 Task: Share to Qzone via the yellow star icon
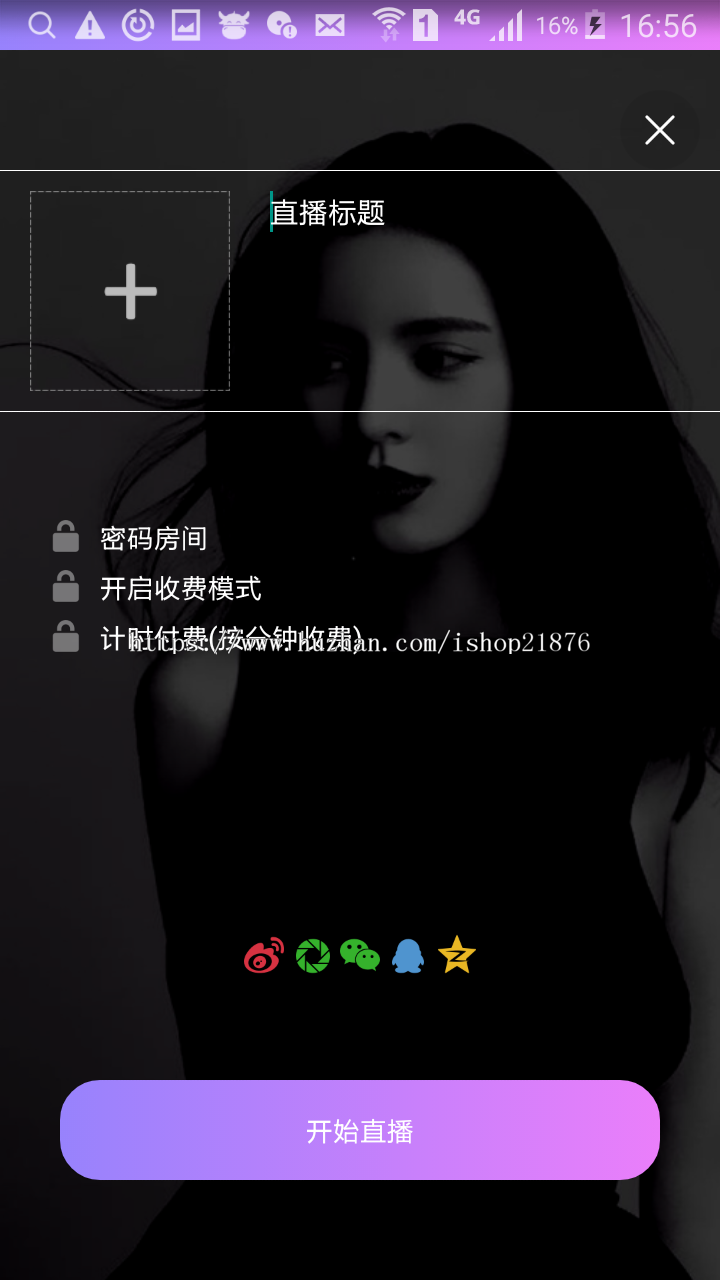pyautogui.click(x=457, y=956)
